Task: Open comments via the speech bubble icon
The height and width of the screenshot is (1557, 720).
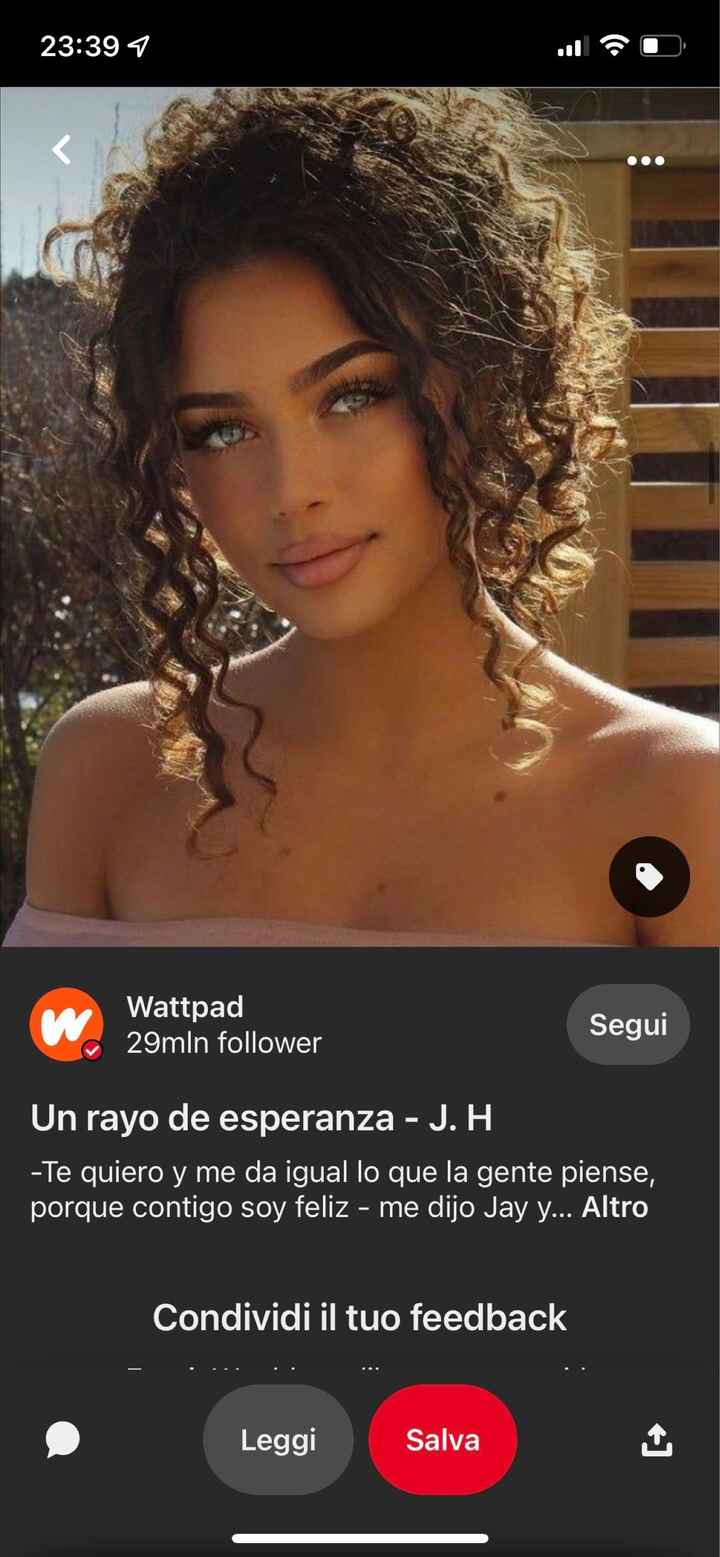Action: (x=63, y=1439)
